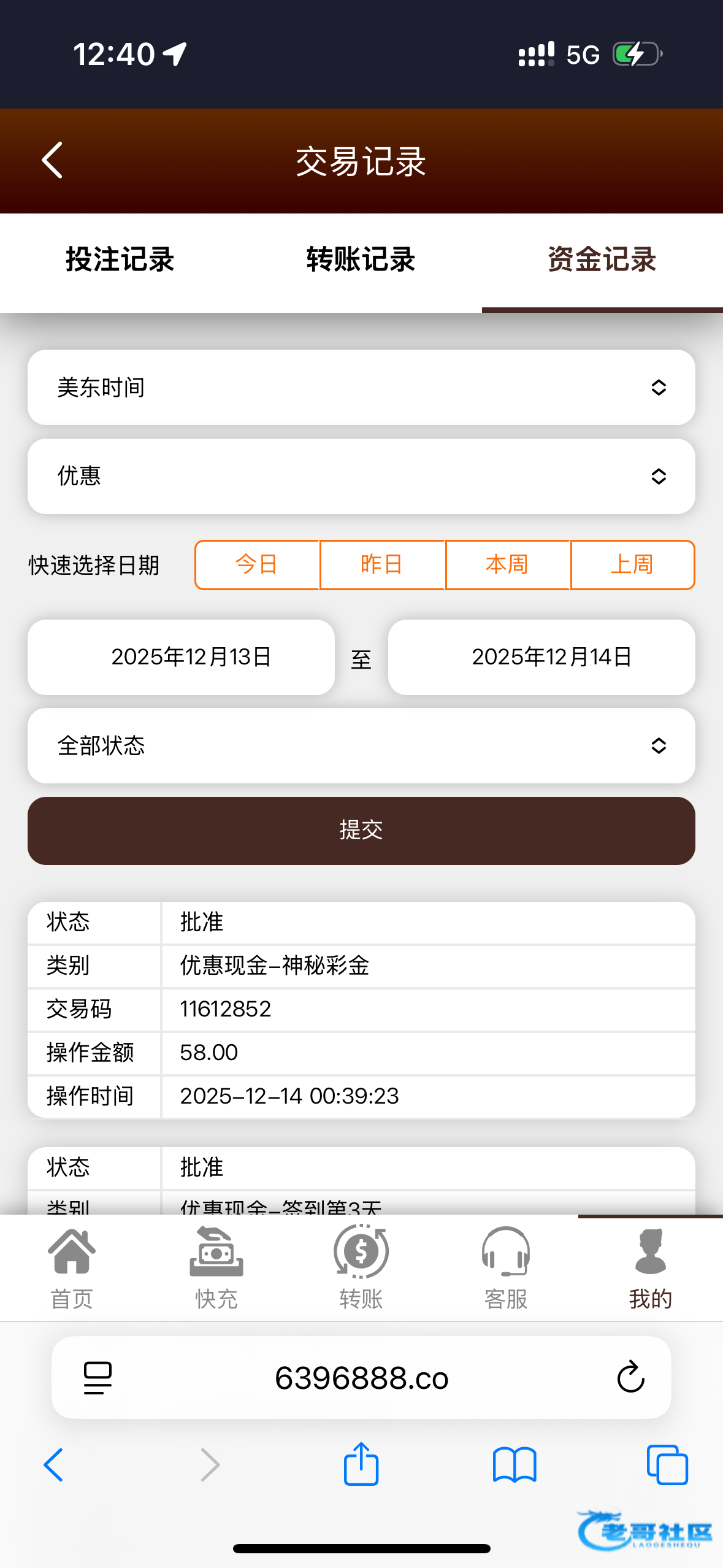Open the 转账 transfer tab

(x=361, y=1267)
